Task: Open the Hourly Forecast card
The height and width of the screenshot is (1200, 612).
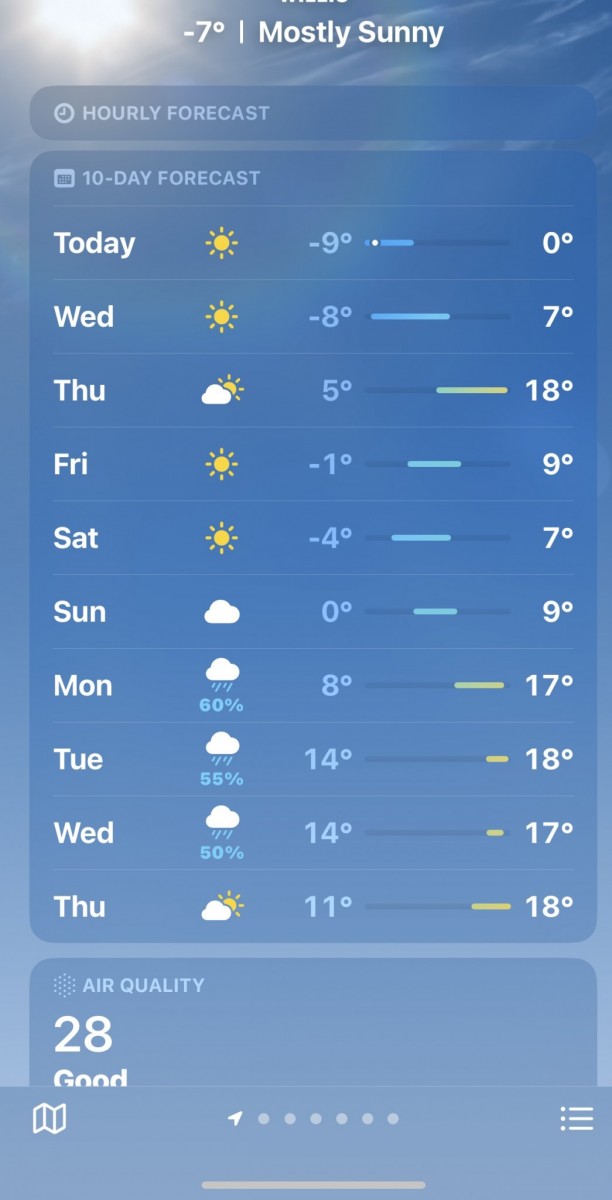Action: [x=312, y=113]
